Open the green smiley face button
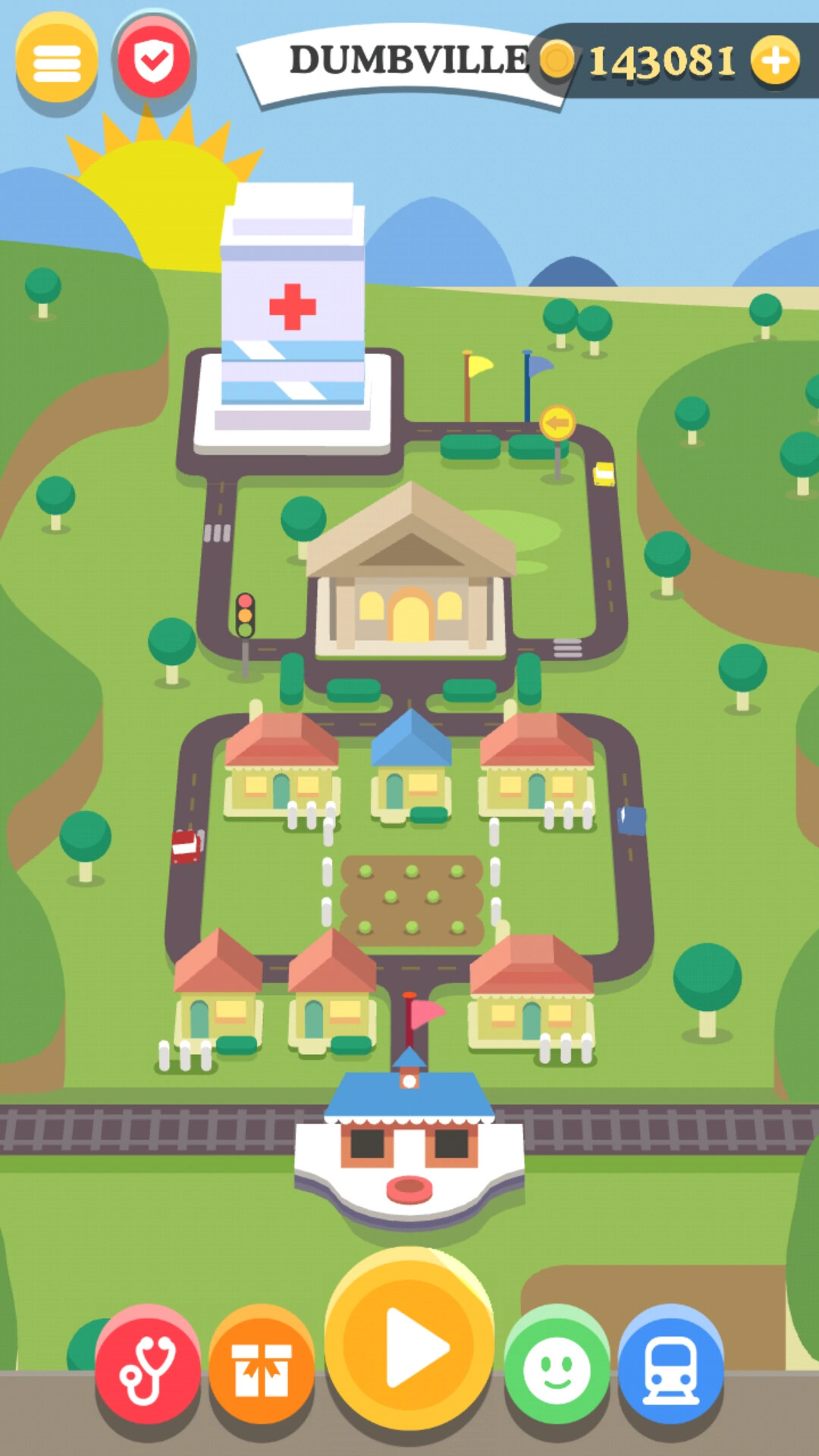The height and width of the screenshot is (1456, 819). [x=557, y=1370]
